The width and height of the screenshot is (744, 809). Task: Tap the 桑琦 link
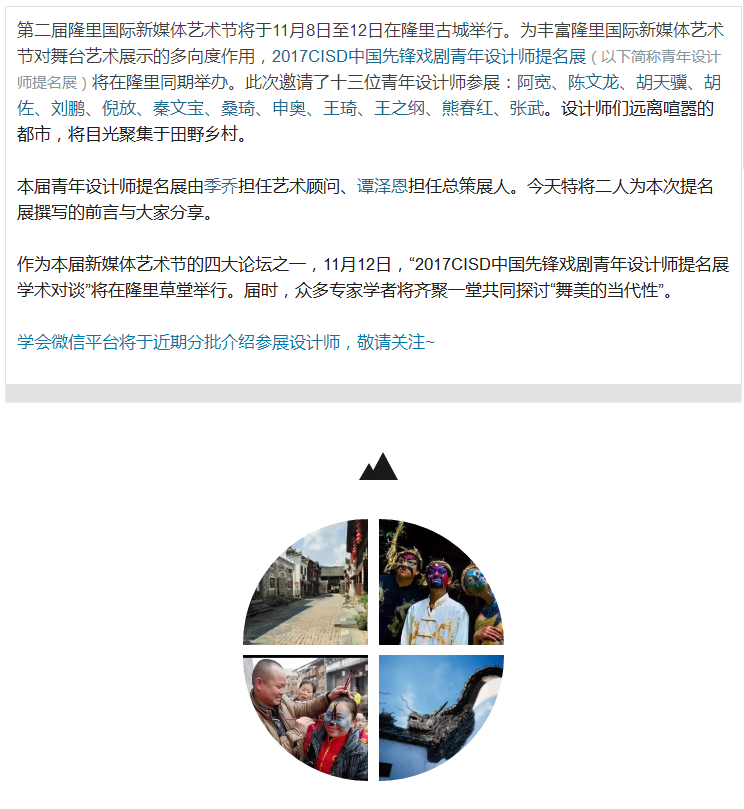coord(237,108)
